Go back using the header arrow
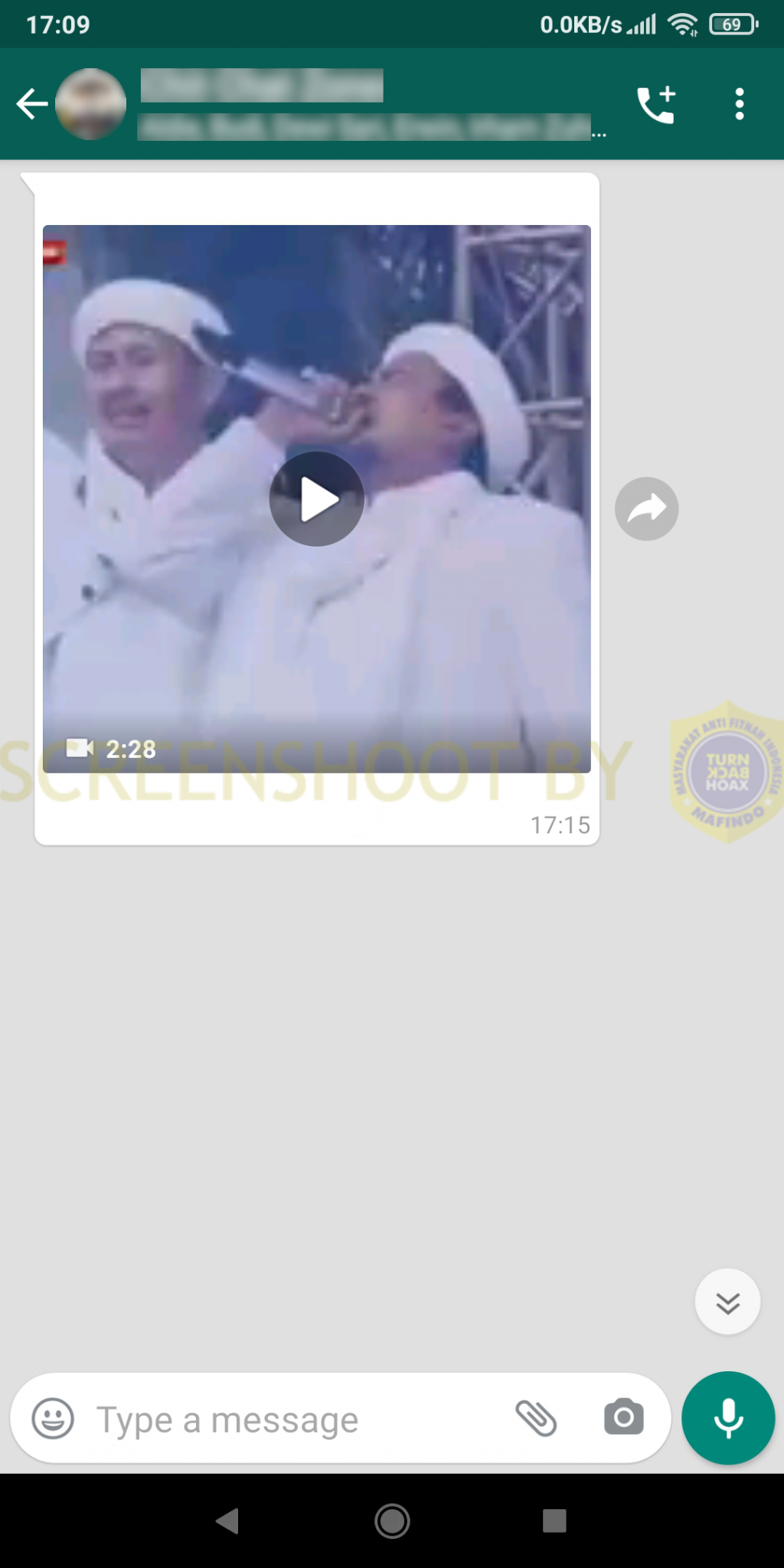The height and width of the screenshot is (1568, 784). (x=32, y=104)
